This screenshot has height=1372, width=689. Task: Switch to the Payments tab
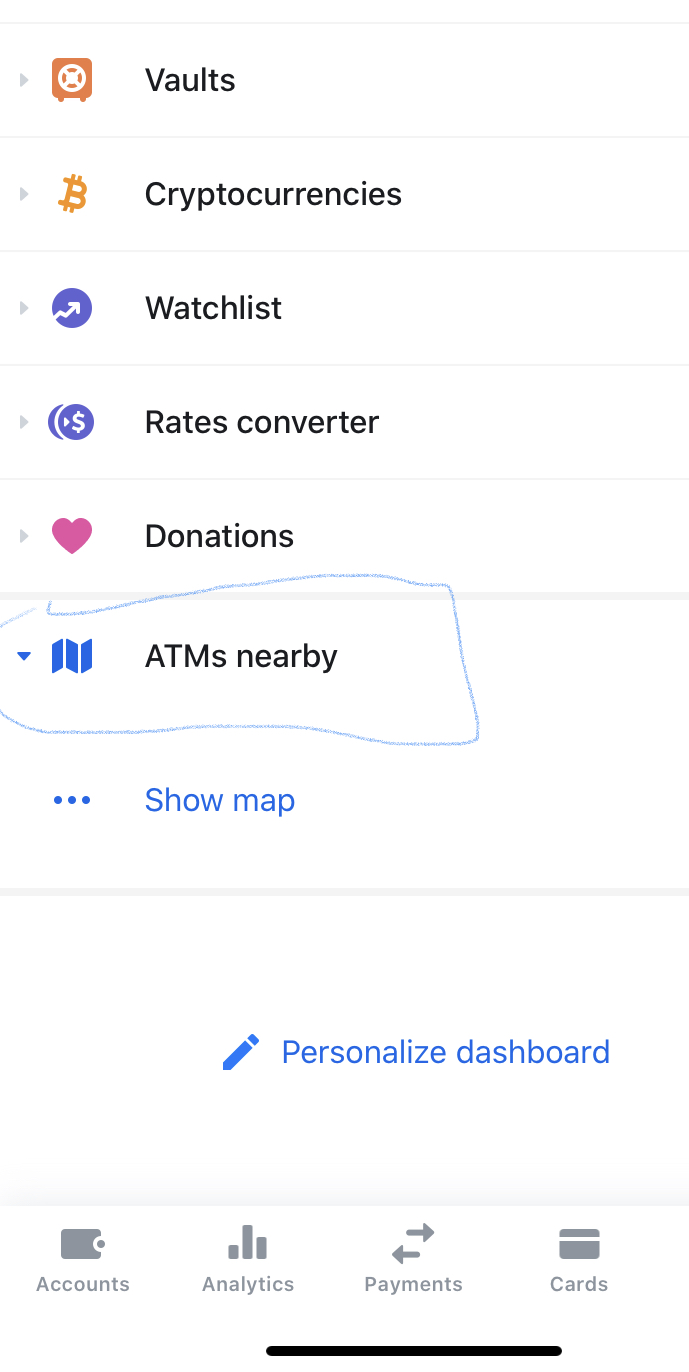coord(413,1260)
